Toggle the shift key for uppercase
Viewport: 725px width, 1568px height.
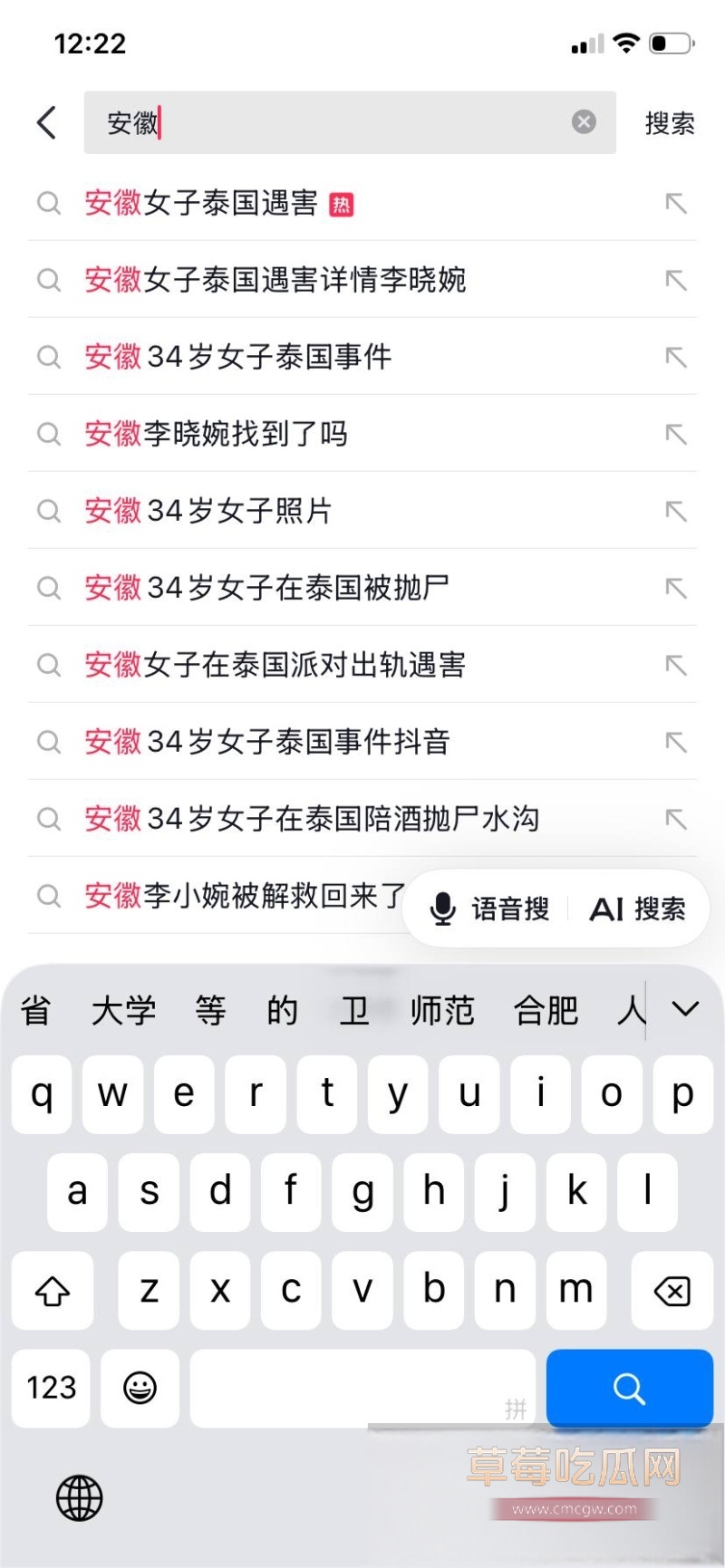[x=52, y=1291]
